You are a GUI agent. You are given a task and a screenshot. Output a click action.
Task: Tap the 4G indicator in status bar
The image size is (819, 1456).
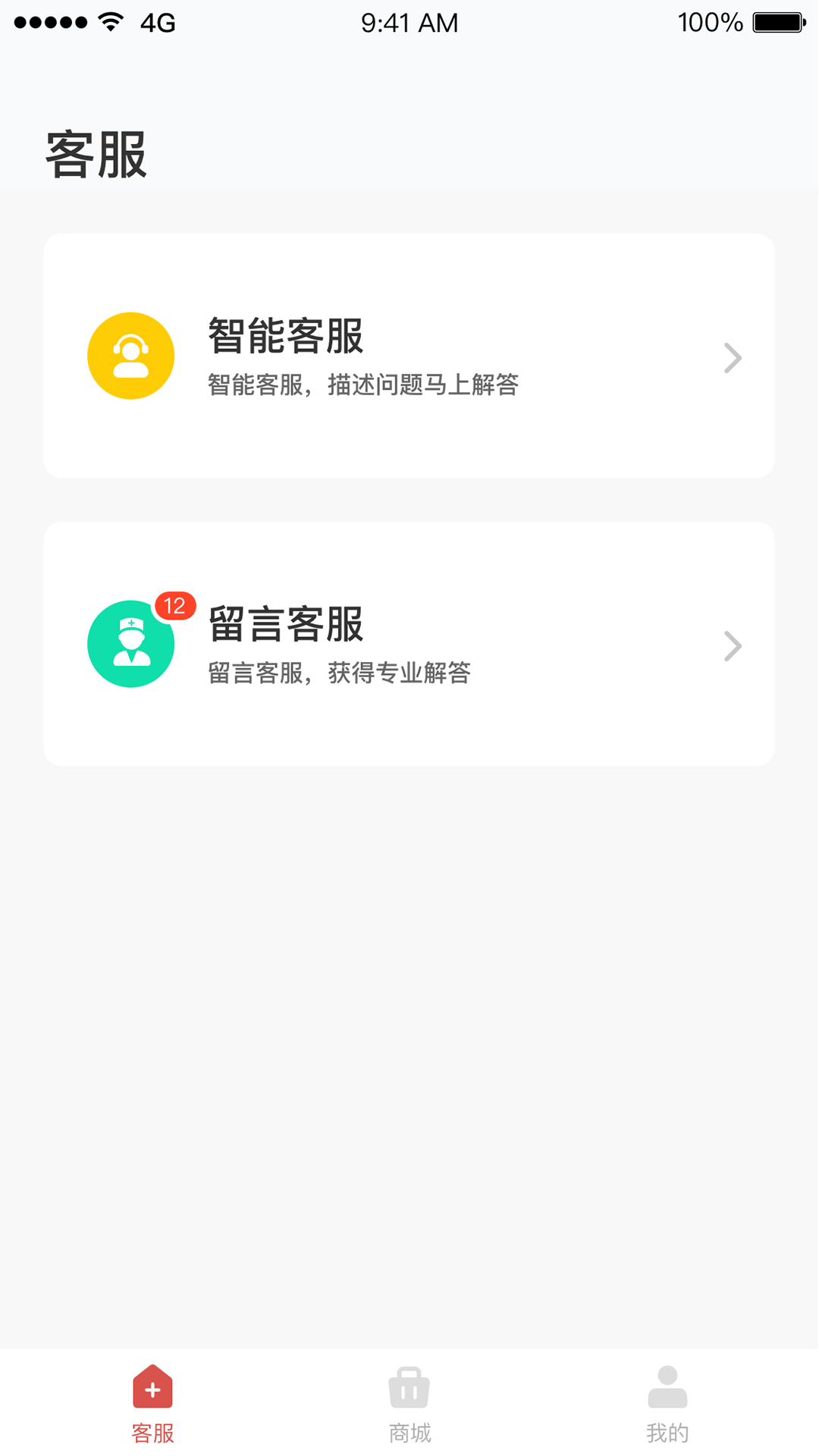tap(157, 22)
